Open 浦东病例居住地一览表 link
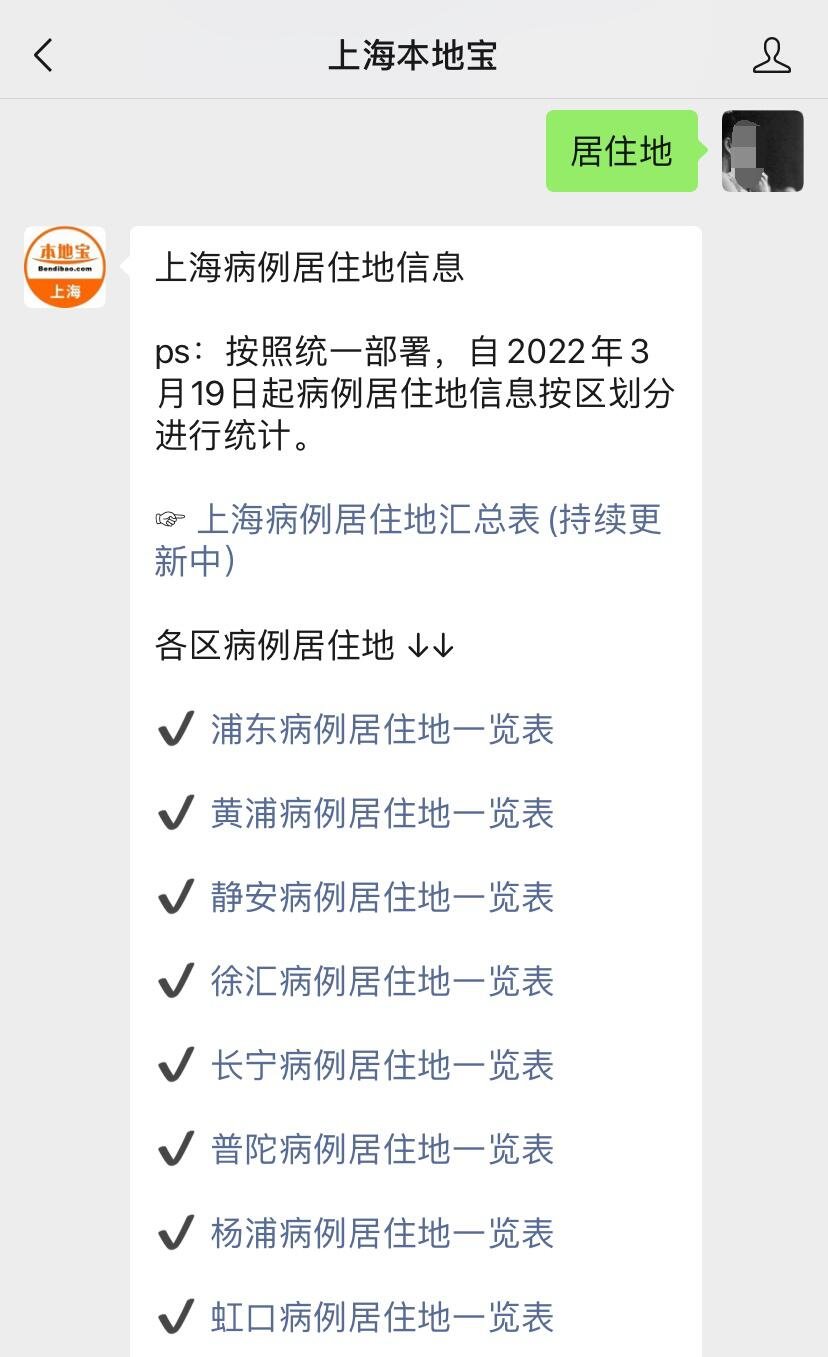The width and height of the screenshot is (828, 1357). [382, 730]
